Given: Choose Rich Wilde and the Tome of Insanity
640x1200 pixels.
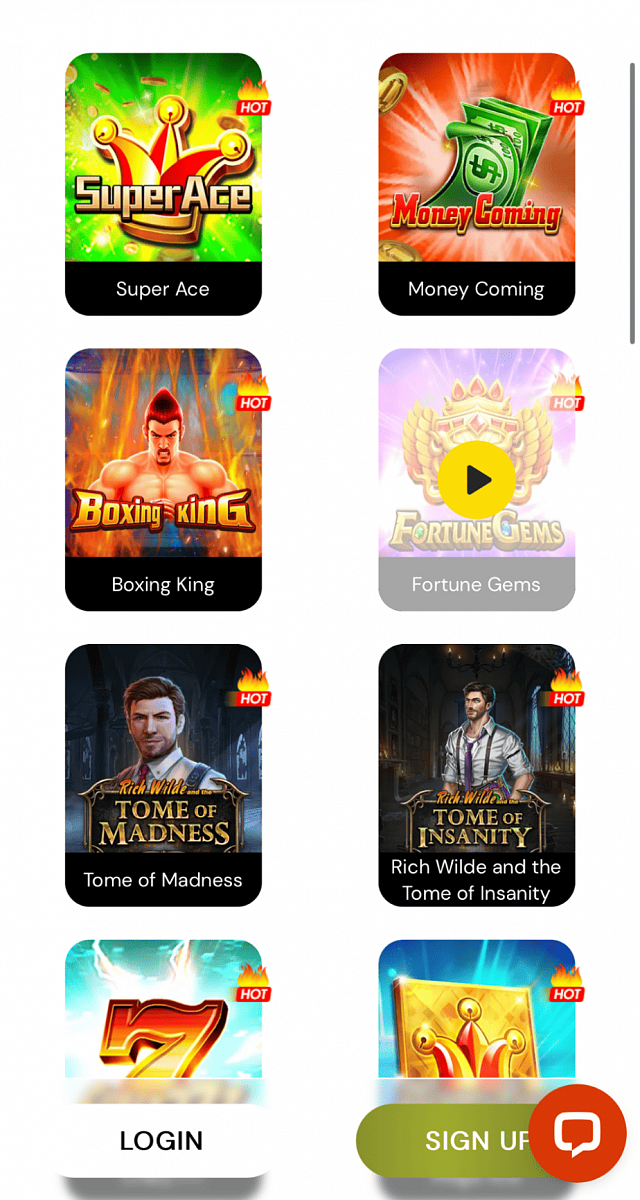Looking at the screenshot, I should (476, 774).
